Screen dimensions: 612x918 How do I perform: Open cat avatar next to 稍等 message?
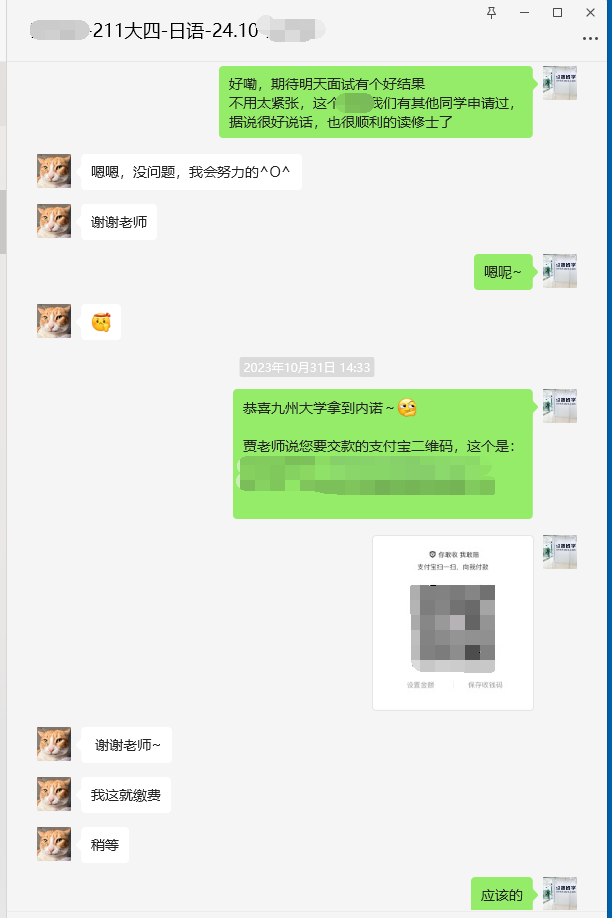coord(54,844)
